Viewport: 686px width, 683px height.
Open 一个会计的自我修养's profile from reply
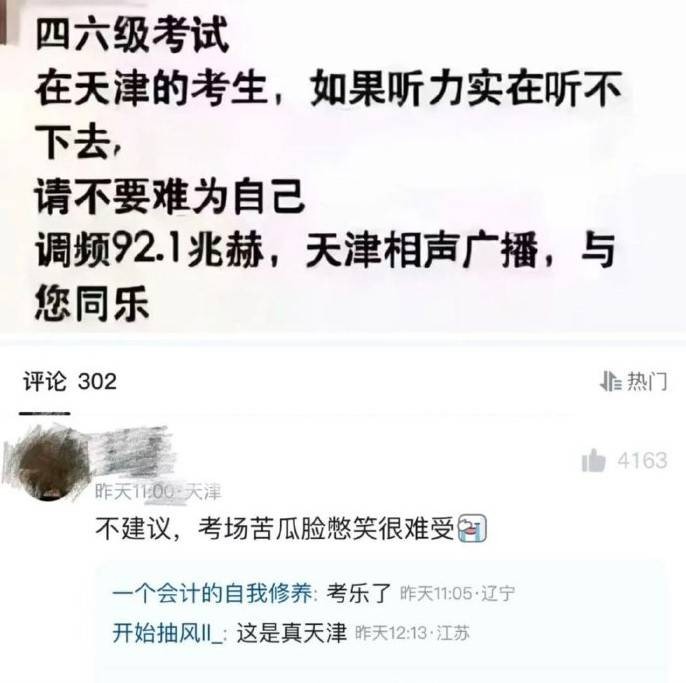tap(213, 593)
